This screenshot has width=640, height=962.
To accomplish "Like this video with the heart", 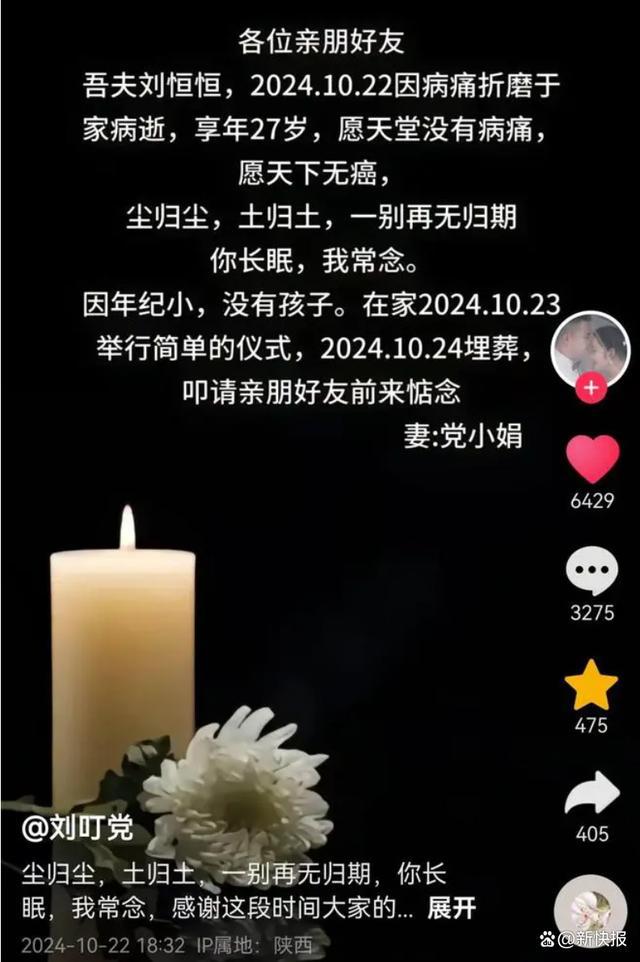I will point(592,459).
